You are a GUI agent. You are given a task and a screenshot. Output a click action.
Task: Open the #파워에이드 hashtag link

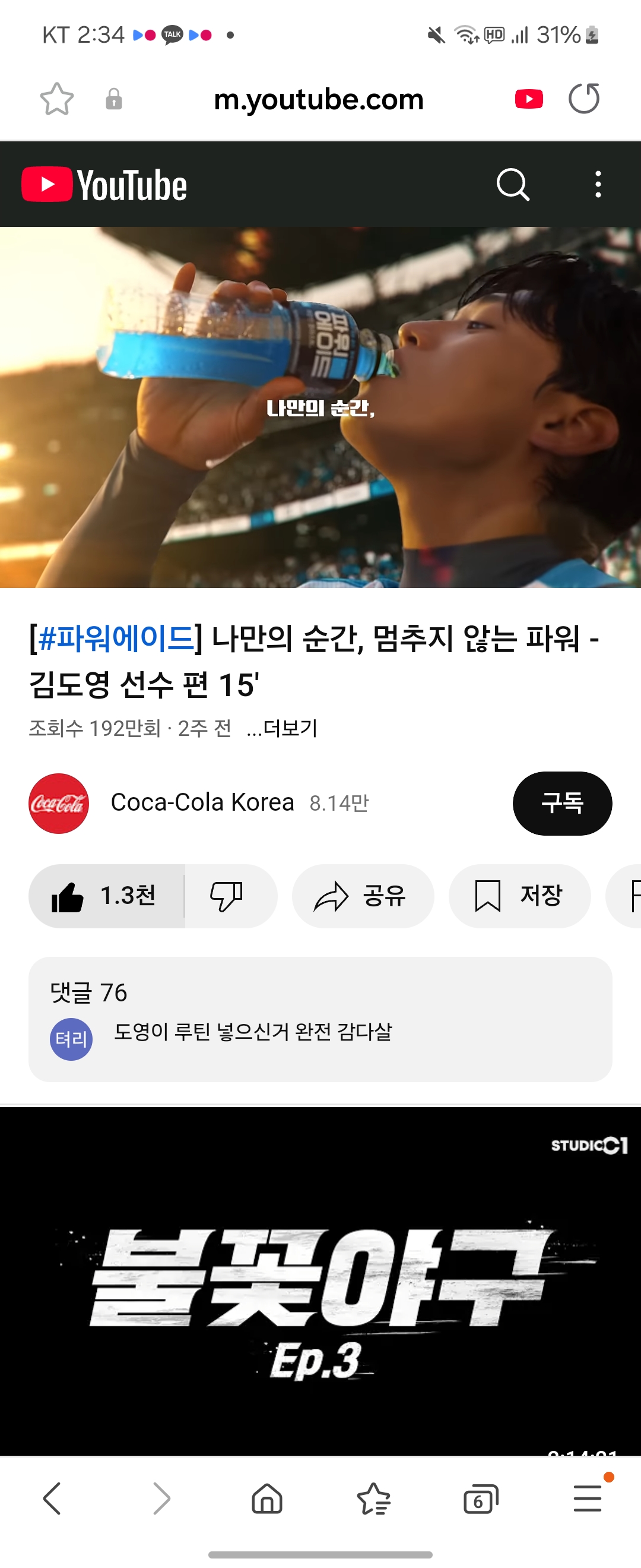point(116,639)
